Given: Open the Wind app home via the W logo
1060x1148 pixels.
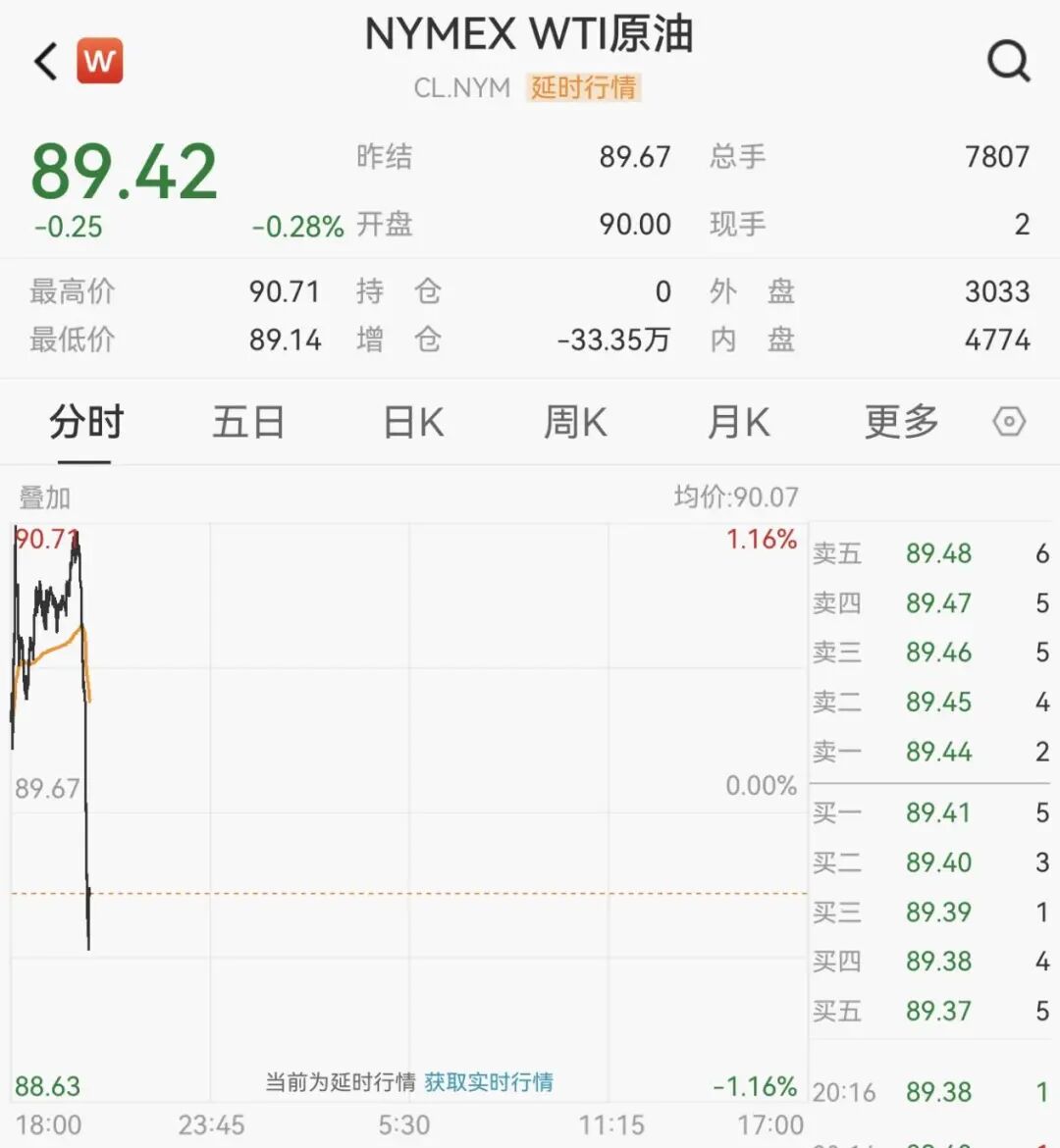Looking at the screenshot, I should coord(98,61).
